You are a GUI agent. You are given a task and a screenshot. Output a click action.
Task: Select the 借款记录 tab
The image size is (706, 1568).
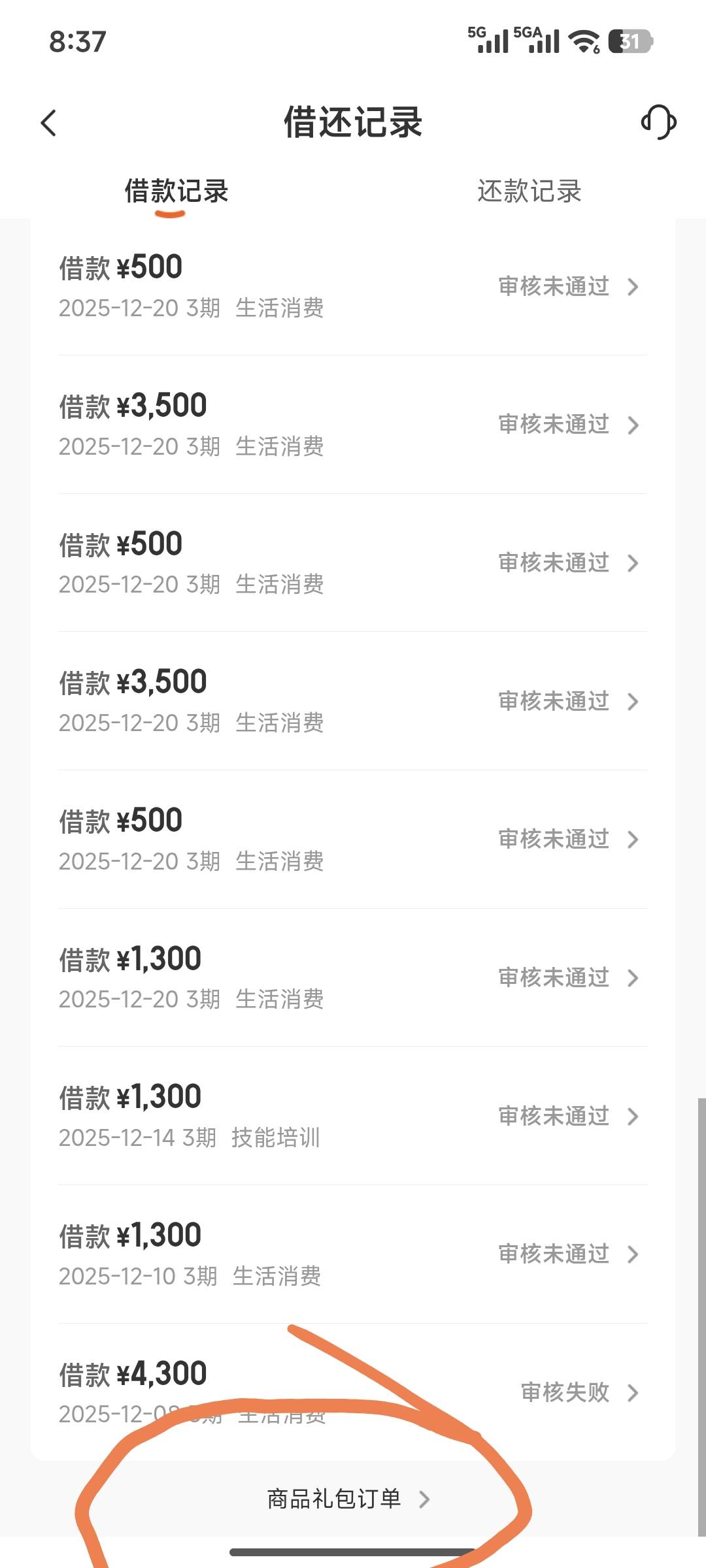click(176, 191)
